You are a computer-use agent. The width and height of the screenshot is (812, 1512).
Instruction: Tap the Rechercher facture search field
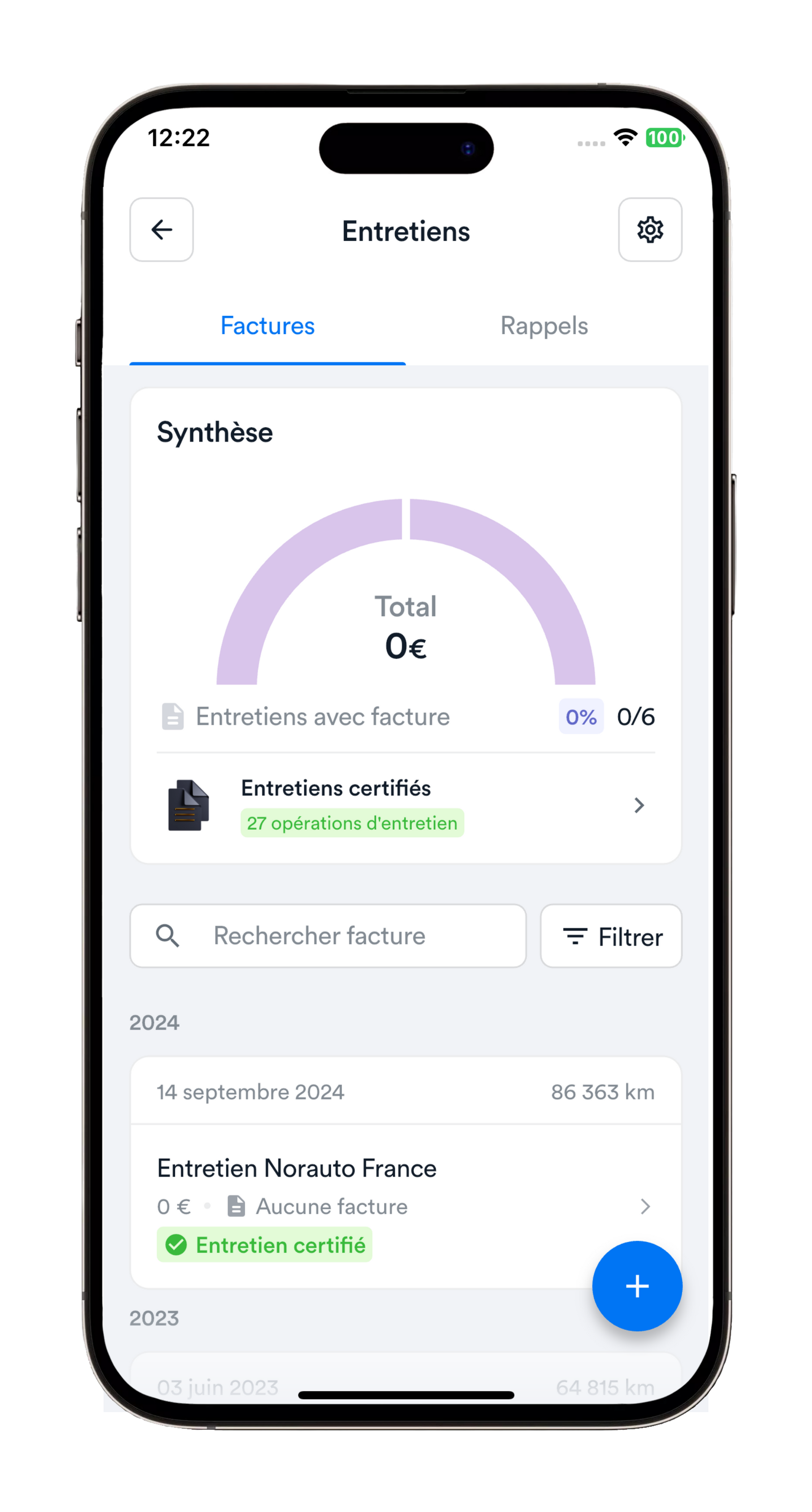click(328, 935)
